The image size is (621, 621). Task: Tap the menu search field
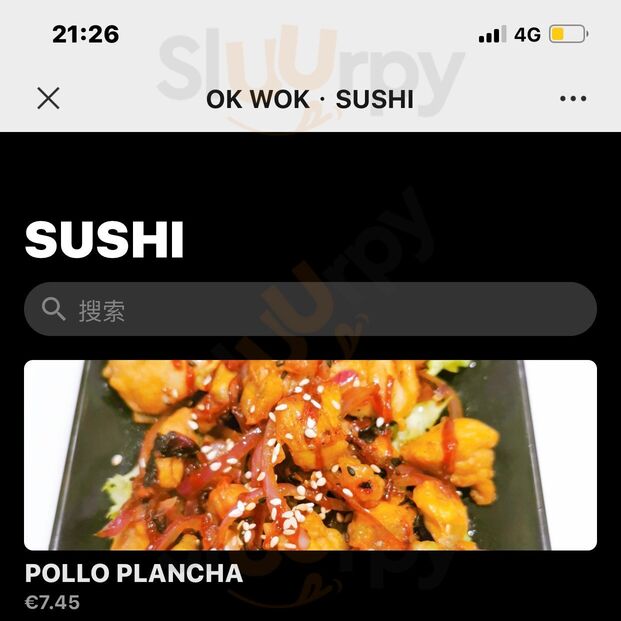coord(310,310)
